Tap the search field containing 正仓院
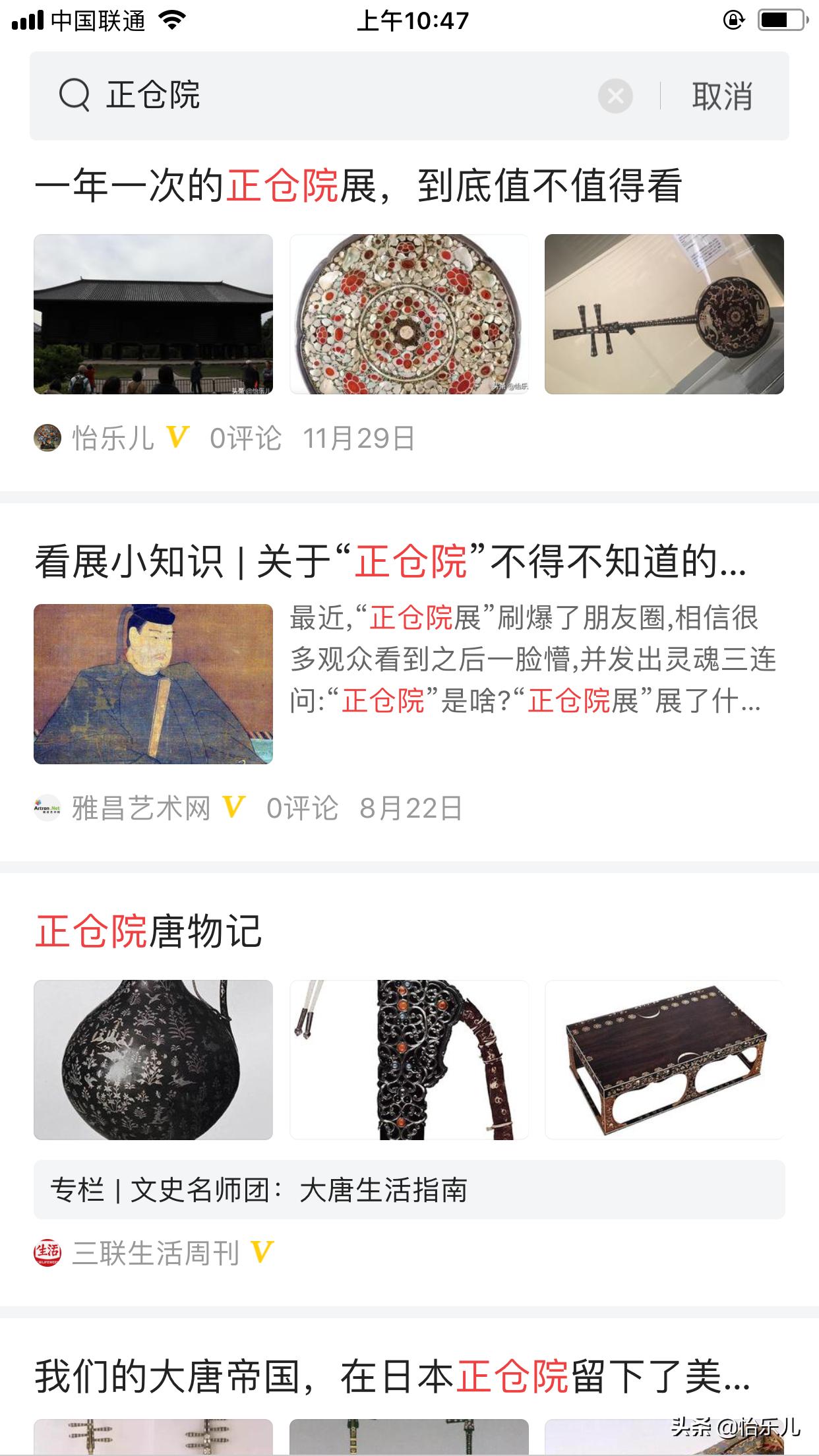 (264, 97)
